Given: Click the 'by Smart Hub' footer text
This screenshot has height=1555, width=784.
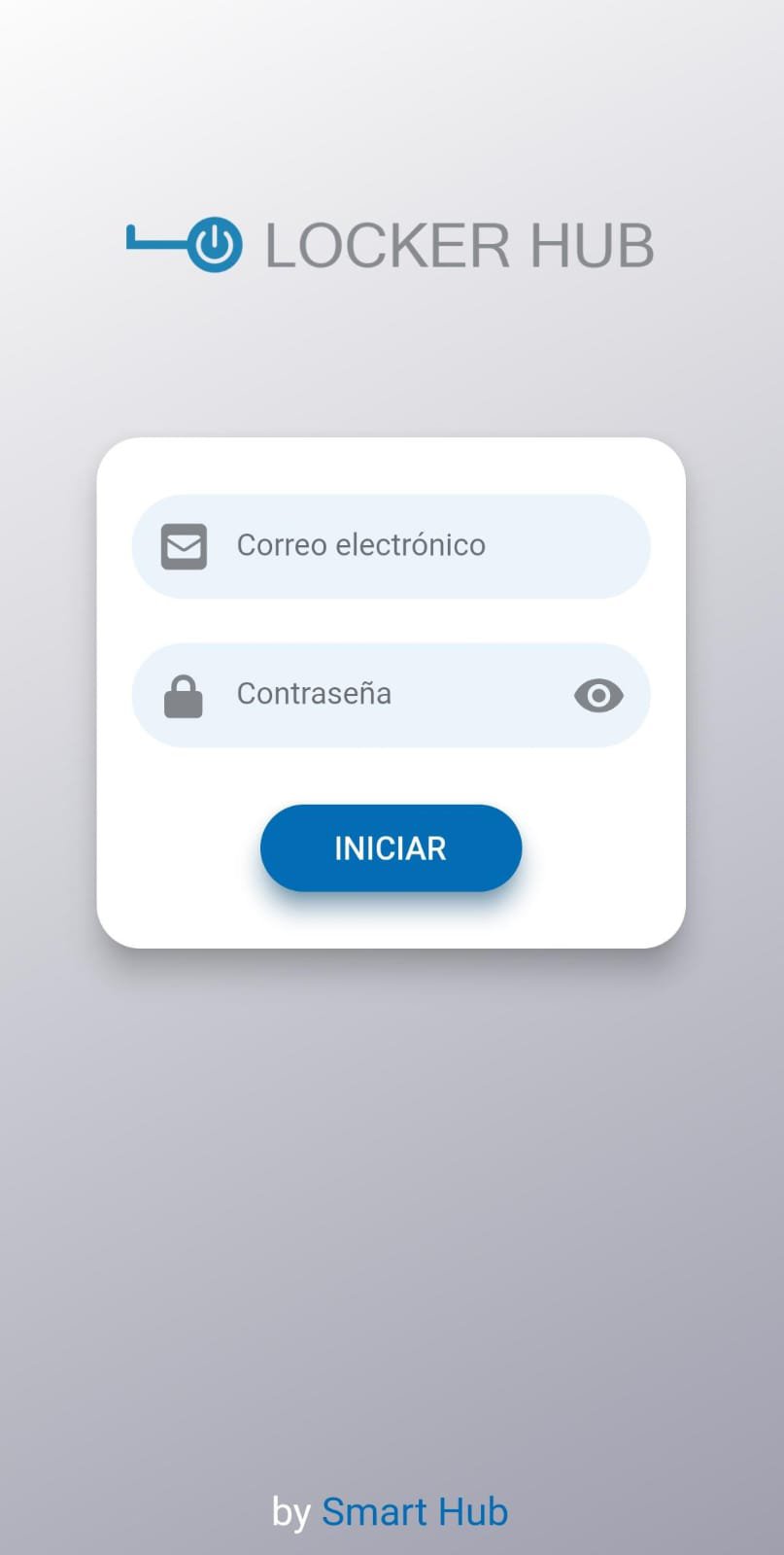Looking at the screenshot, I should point(389,1511).
